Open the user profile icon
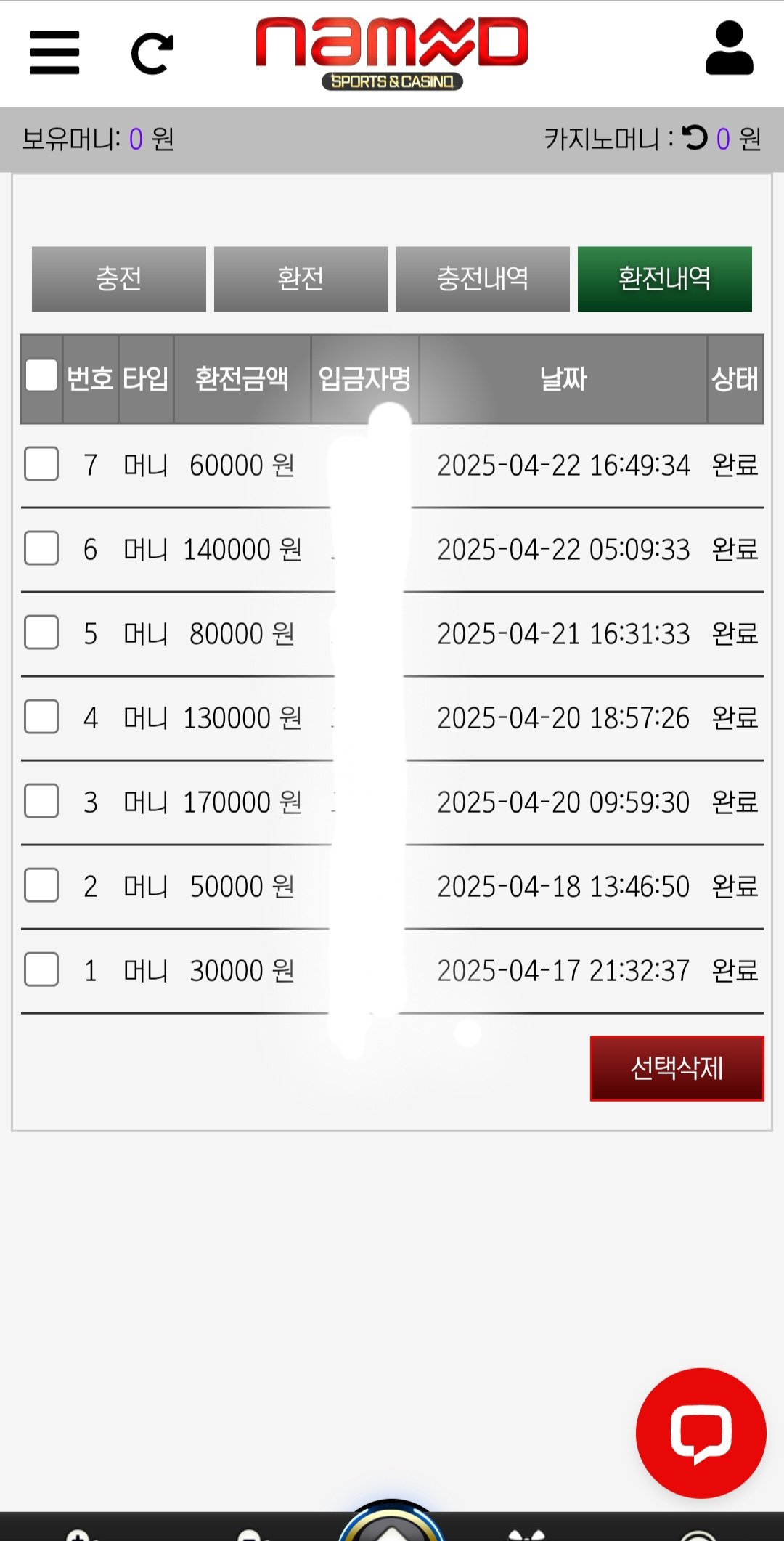 (729, 48)
